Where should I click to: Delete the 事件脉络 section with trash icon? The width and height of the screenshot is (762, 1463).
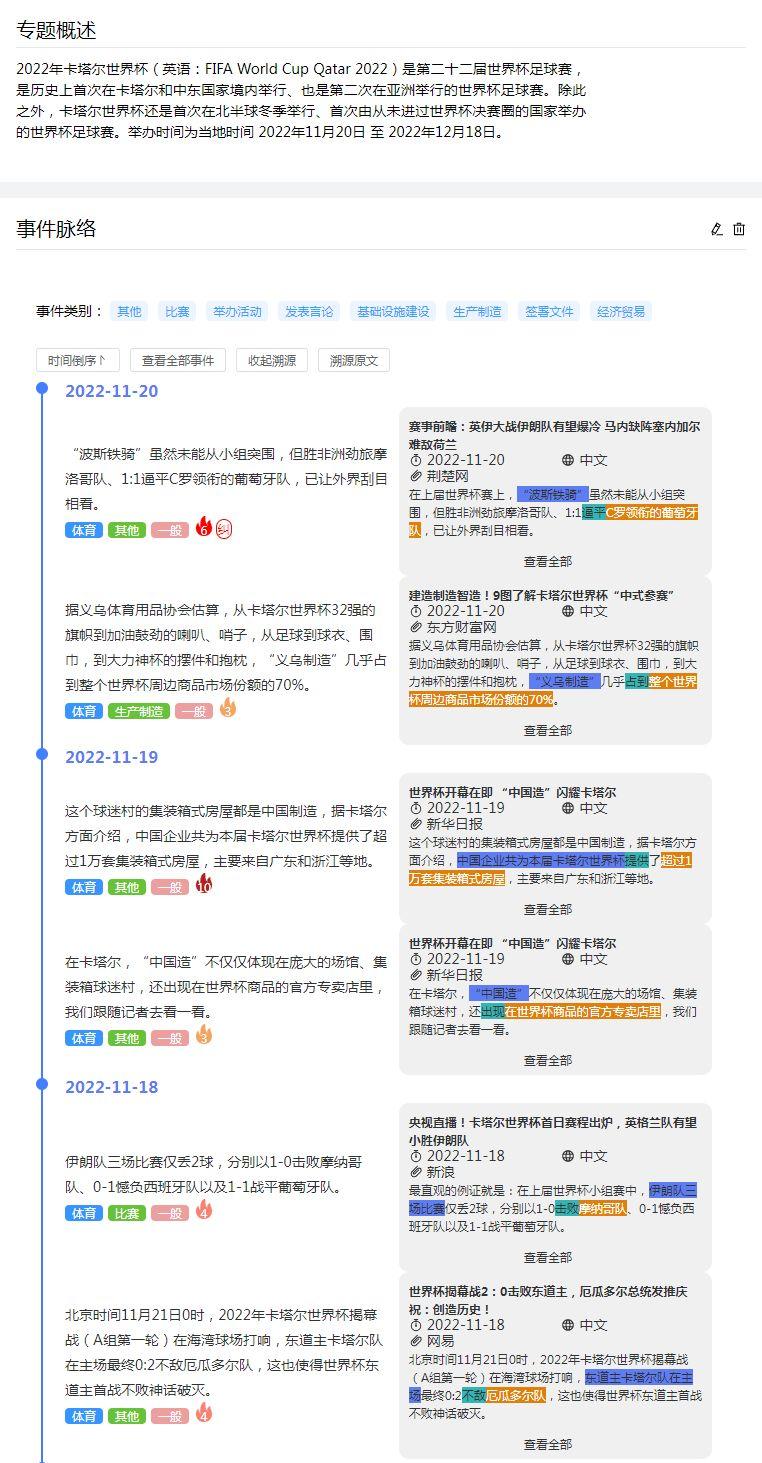coord(739,229)
